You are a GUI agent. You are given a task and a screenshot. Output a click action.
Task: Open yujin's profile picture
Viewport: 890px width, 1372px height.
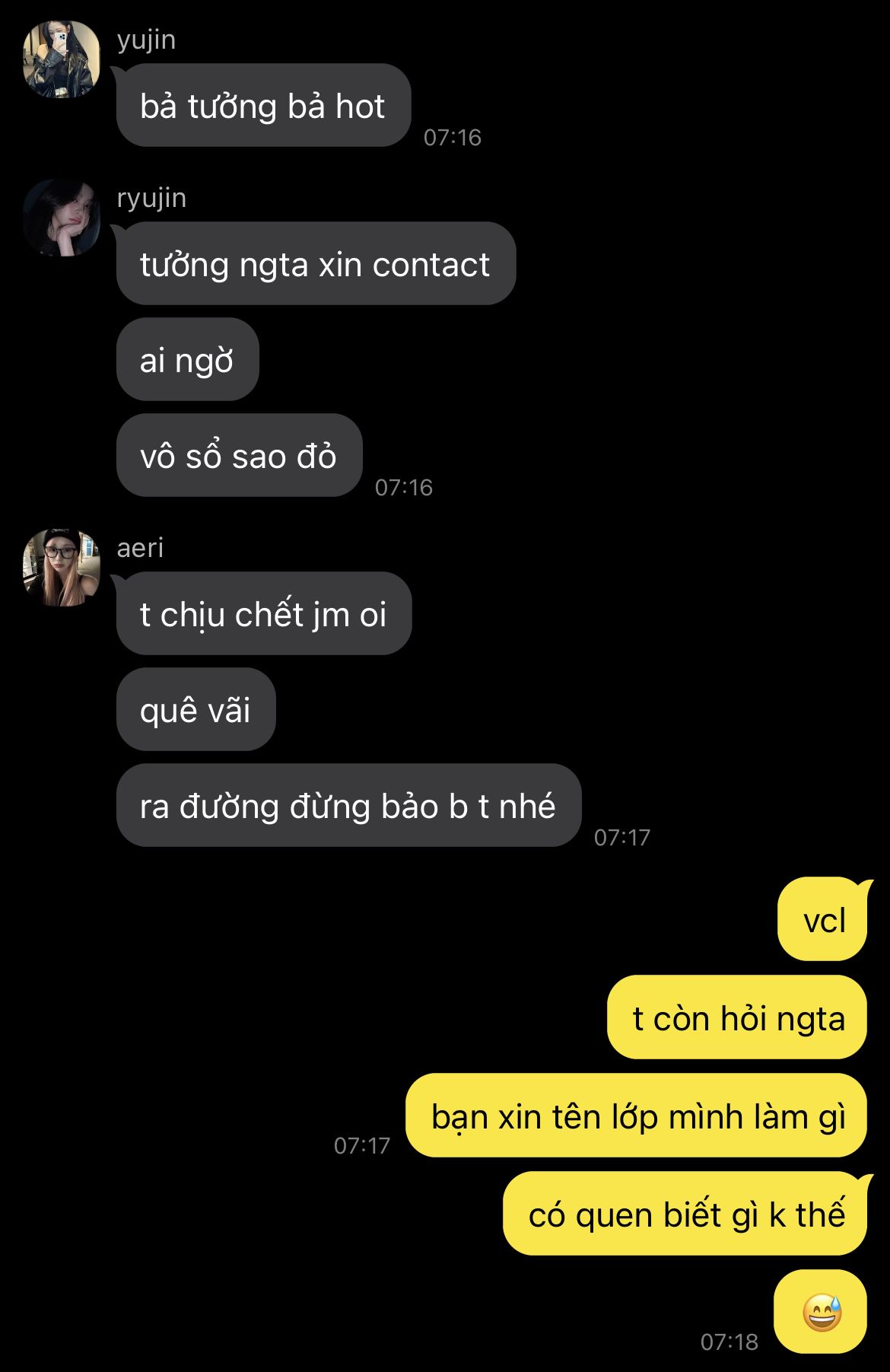(62, 59)
